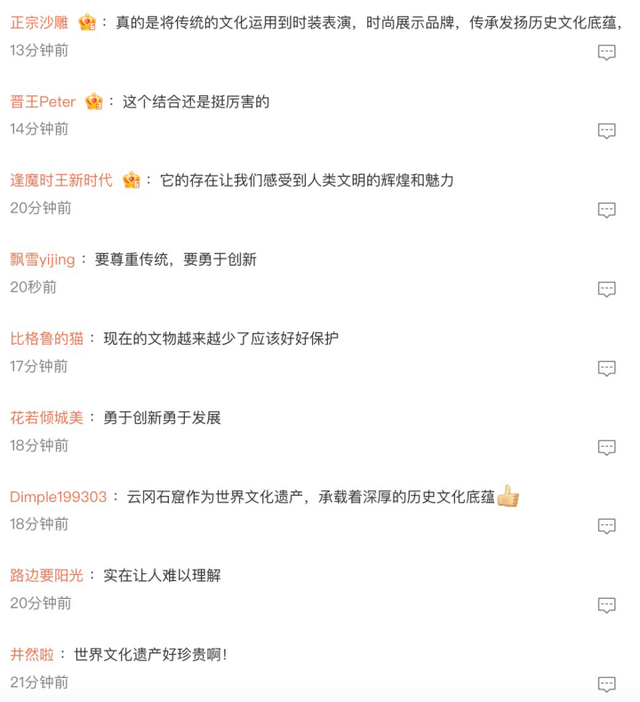Reply to 比格鲁的猫's comment

606,368
